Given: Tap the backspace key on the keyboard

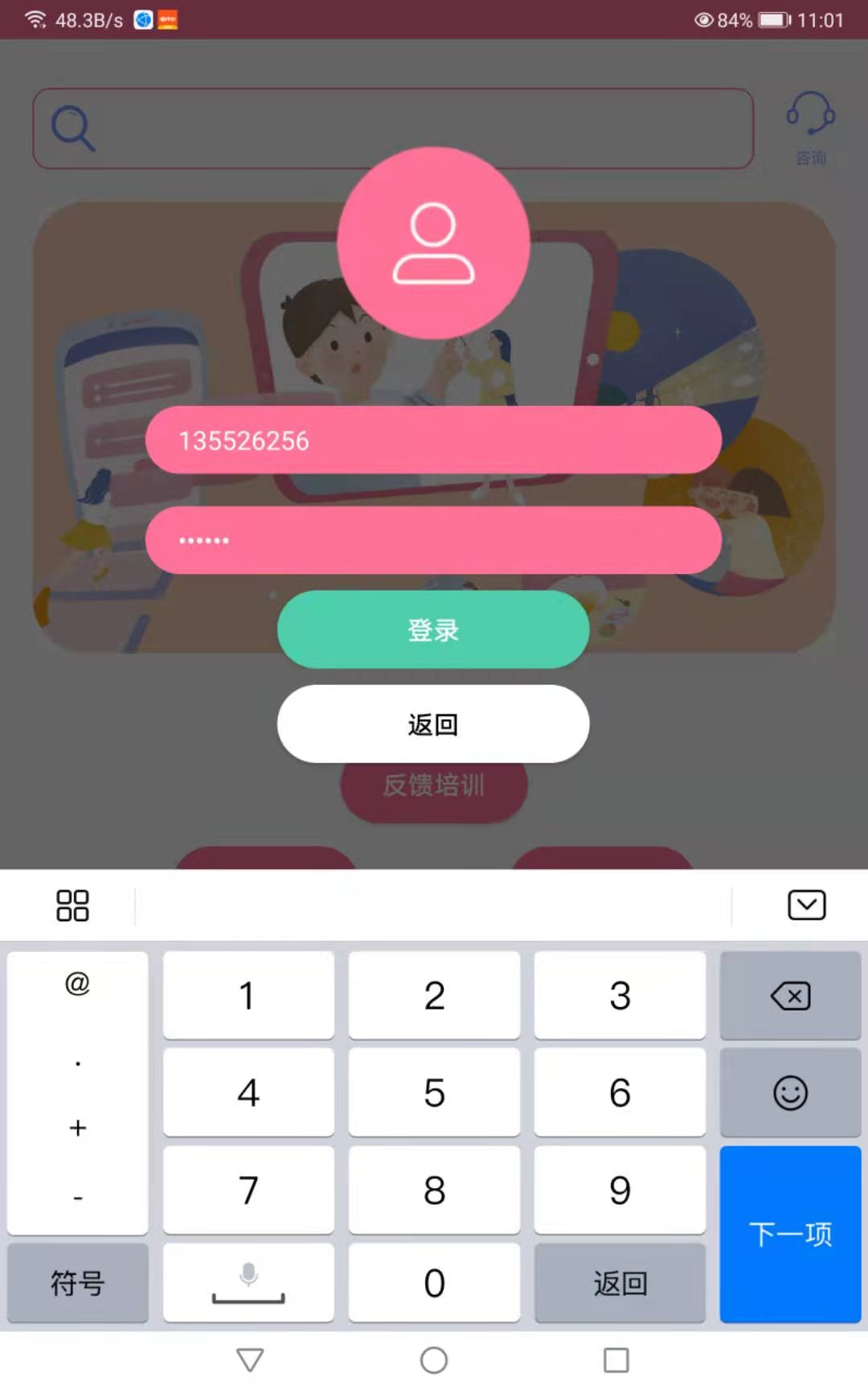Looking at the screenshot, I should click(x=790, y=996).
